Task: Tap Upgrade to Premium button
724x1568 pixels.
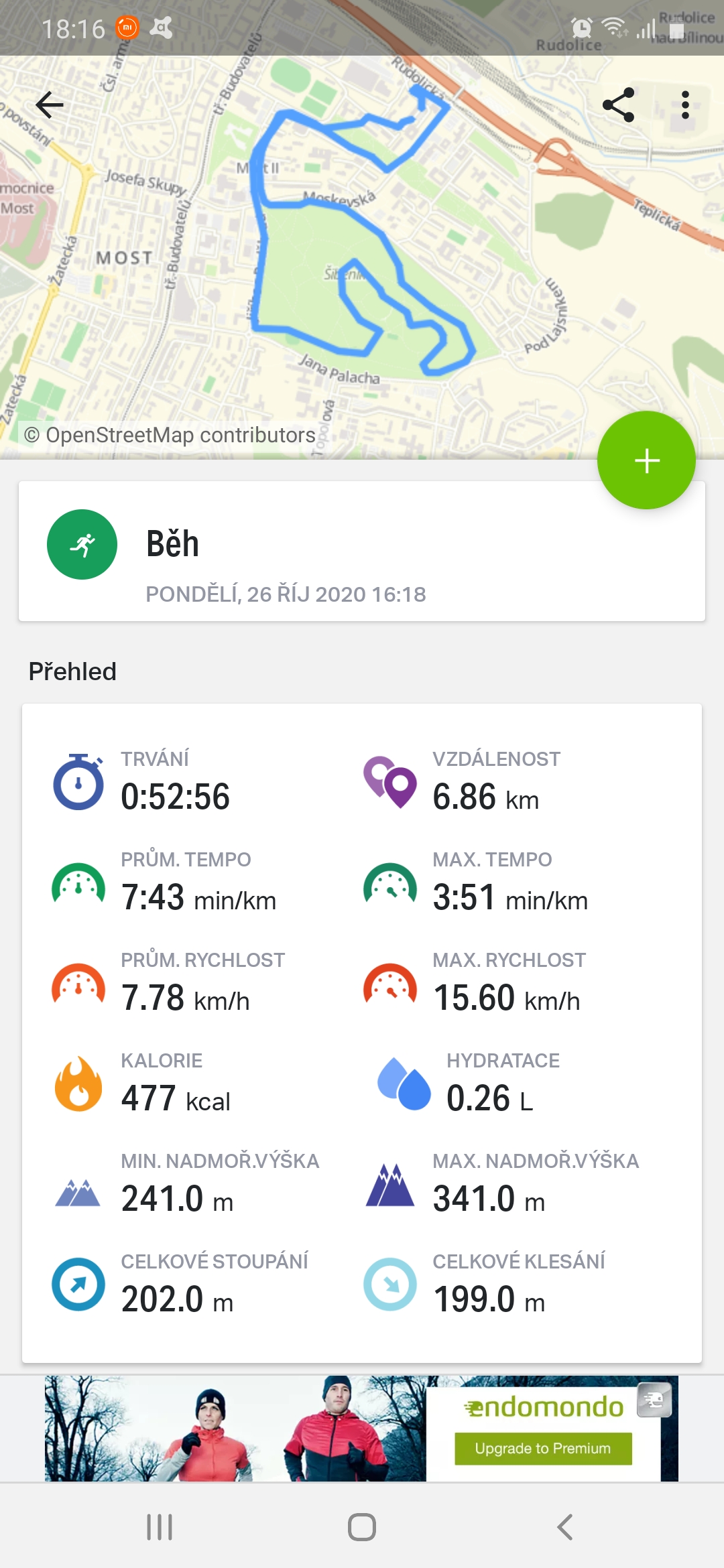Action: pyautogui.click(x=543, y=1448)
